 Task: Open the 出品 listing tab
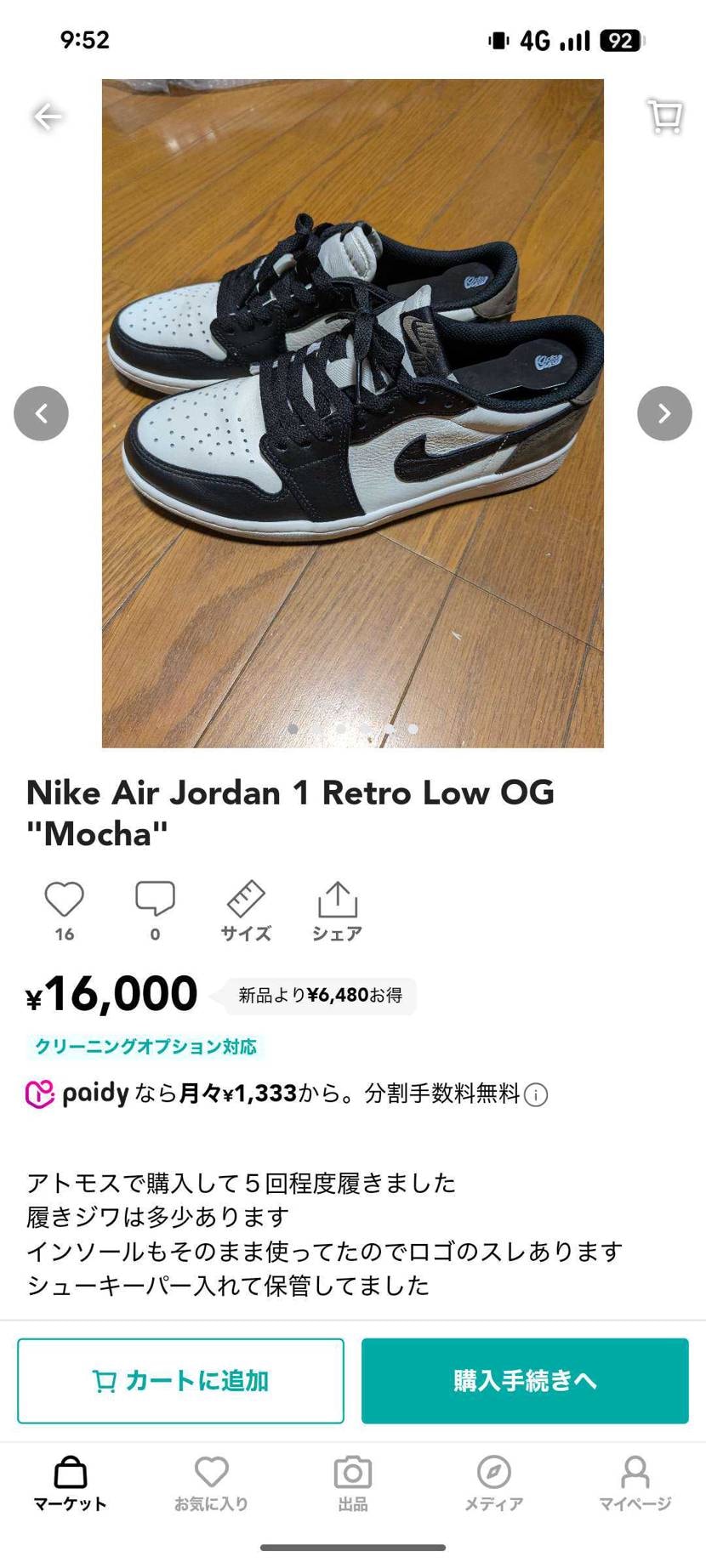coord(353,1483)
